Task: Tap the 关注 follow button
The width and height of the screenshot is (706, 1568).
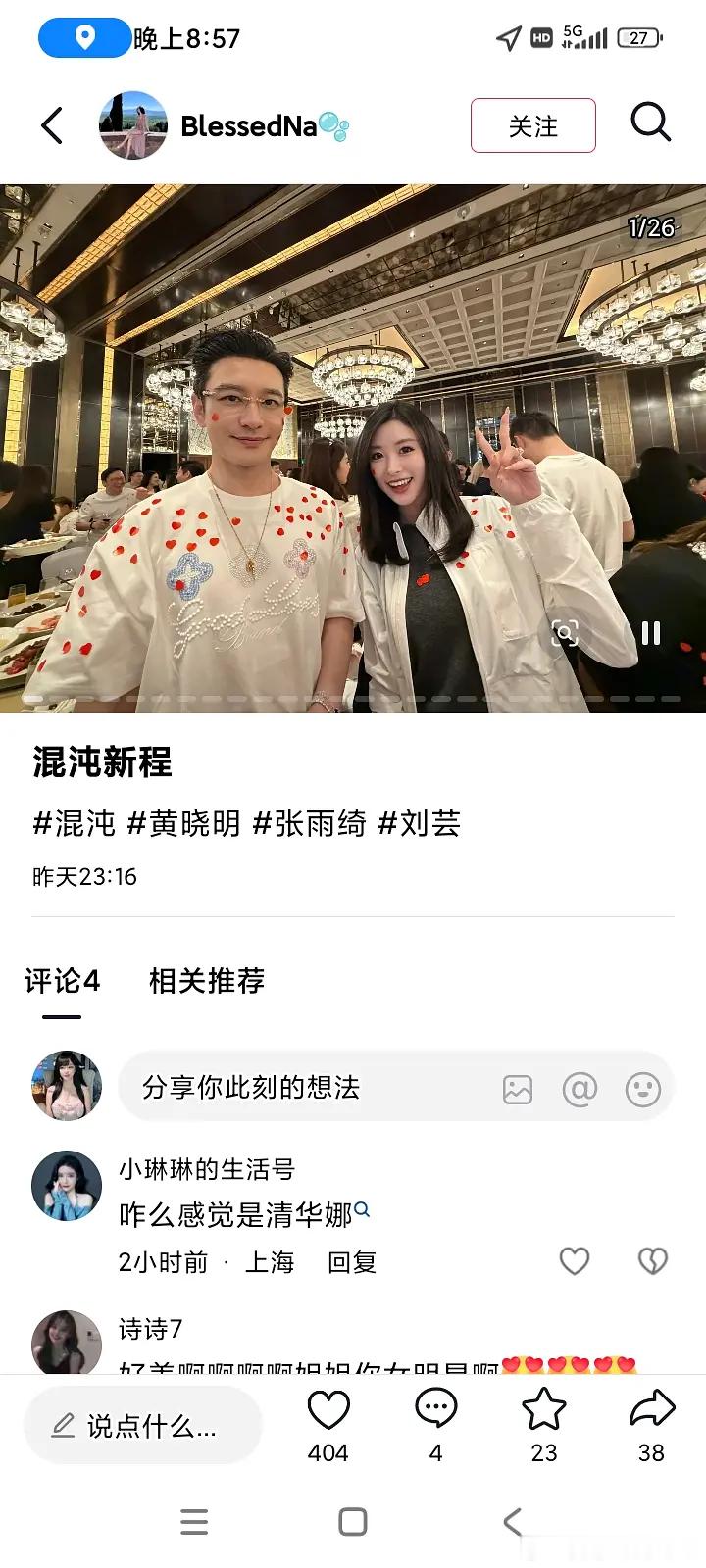Action: point(532,125)
